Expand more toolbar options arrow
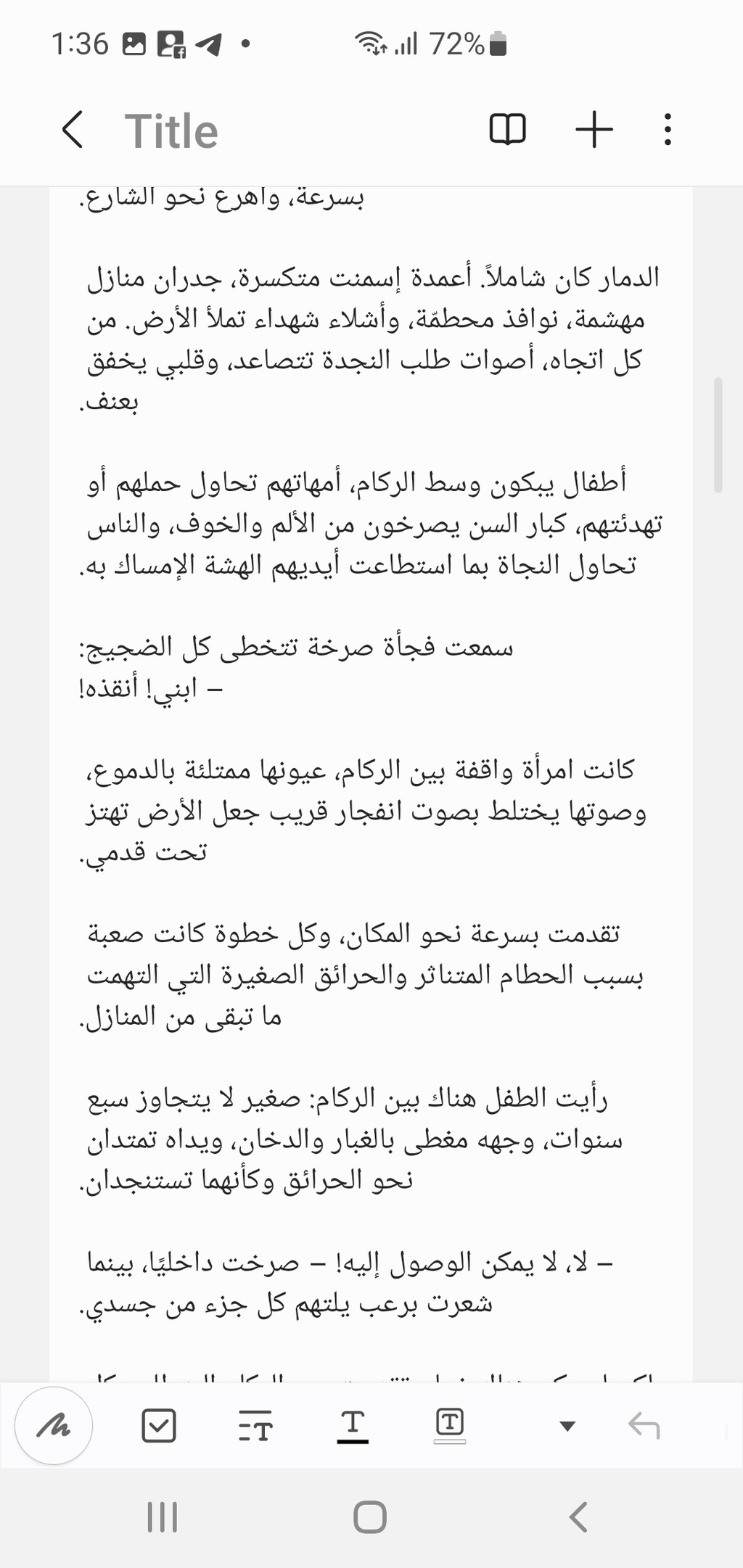 [x=567, y=1427]
